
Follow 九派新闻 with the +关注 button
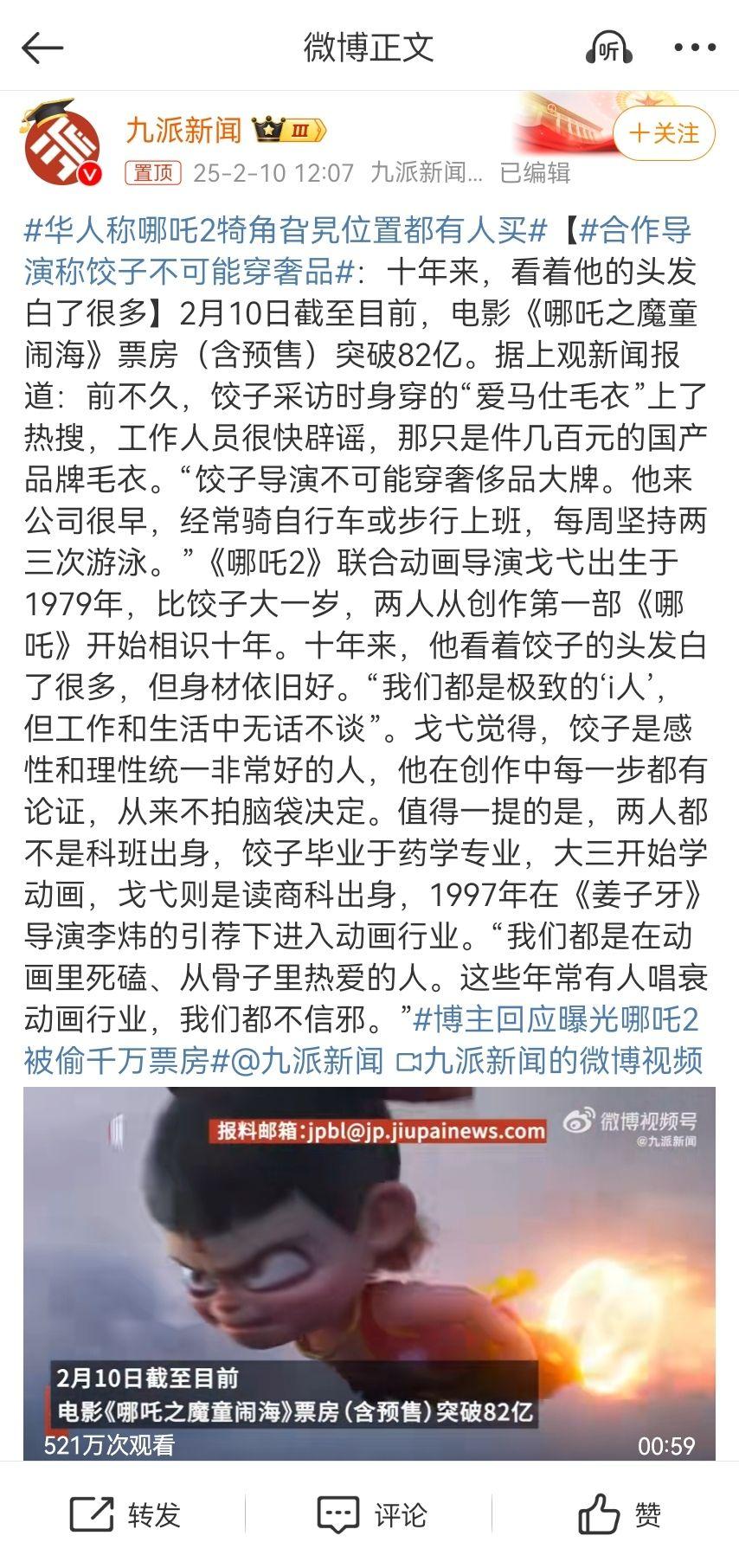(664, 133)
